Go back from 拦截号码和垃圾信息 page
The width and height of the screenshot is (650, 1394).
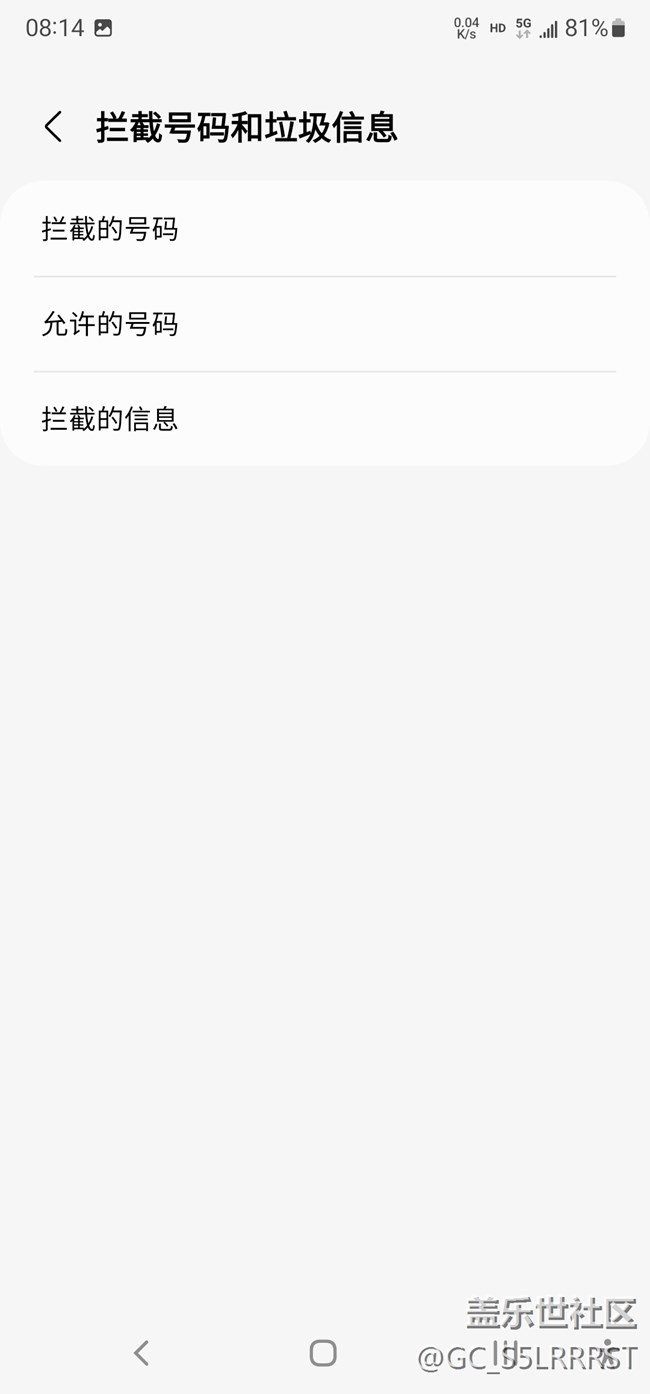coord(54,127)
